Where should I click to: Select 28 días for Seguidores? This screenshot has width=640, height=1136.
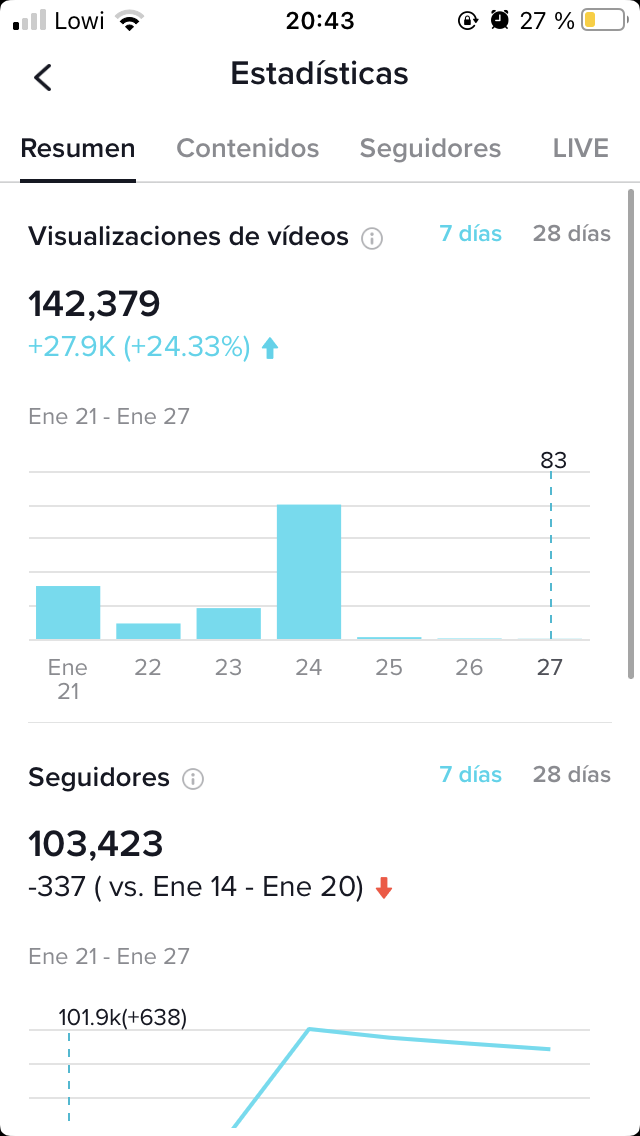click(x=571, y=774)
